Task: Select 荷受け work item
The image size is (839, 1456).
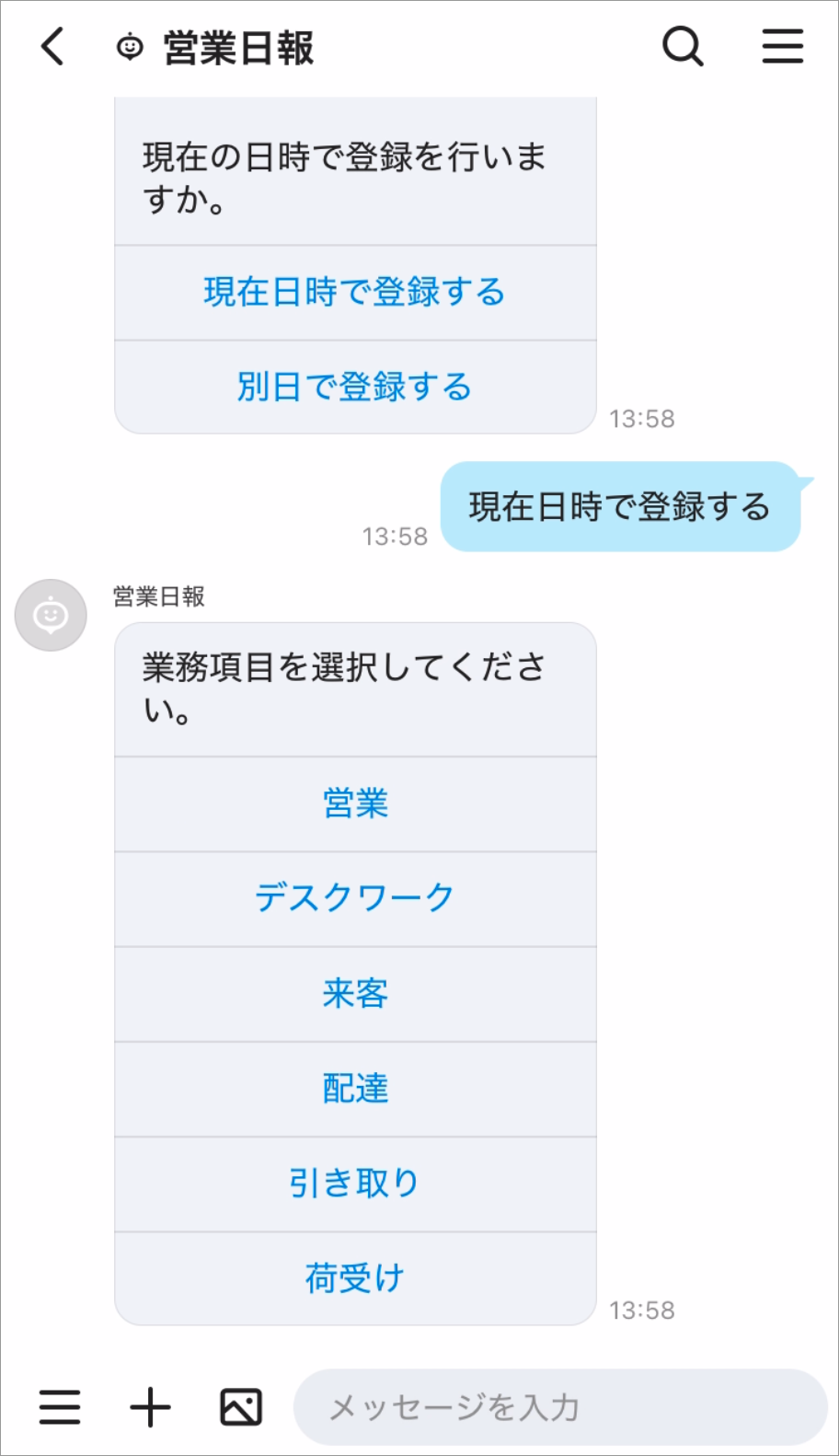Action: (355, 1278)
